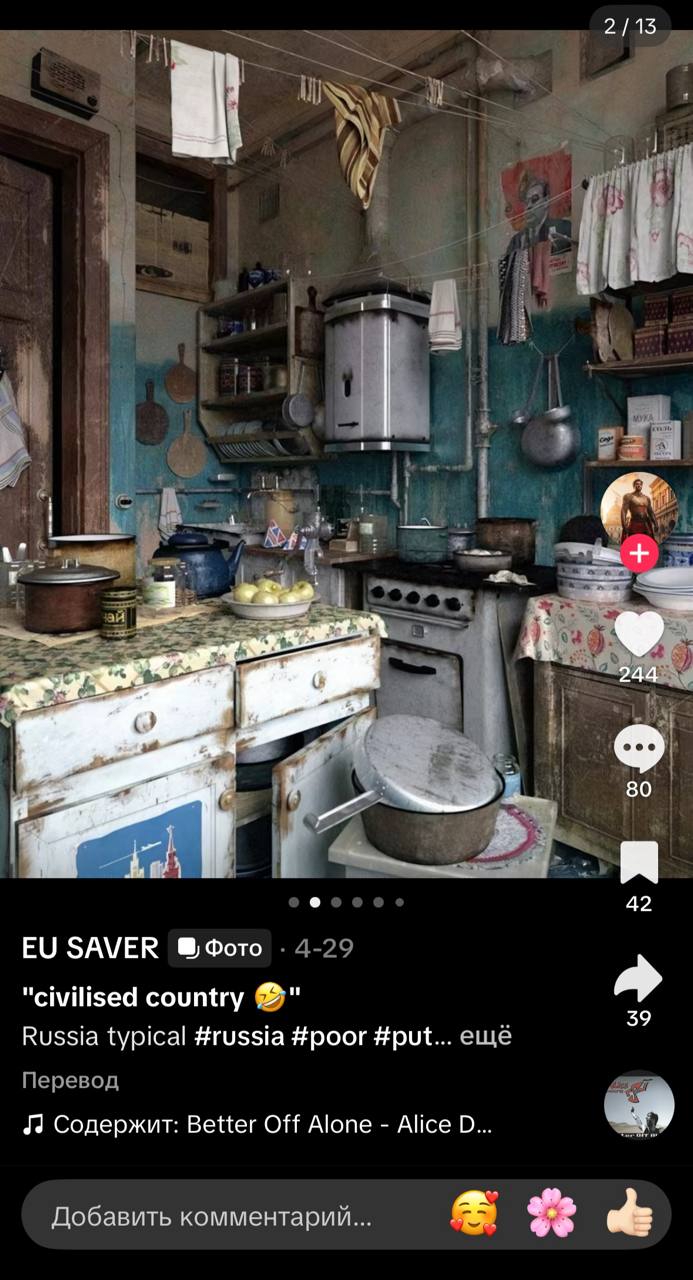
Task: Open the Better Off Alone sound page
Action: [257, 1124]
